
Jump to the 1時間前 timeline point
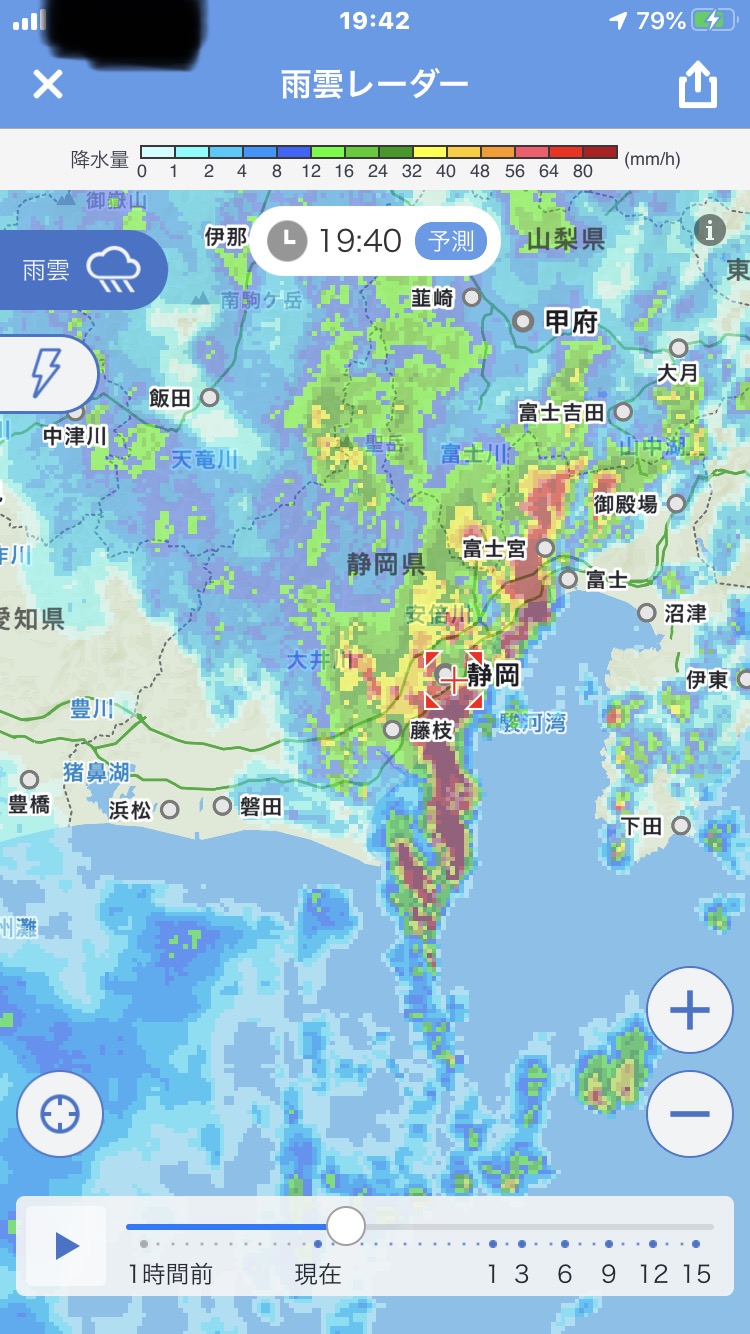145,1245
